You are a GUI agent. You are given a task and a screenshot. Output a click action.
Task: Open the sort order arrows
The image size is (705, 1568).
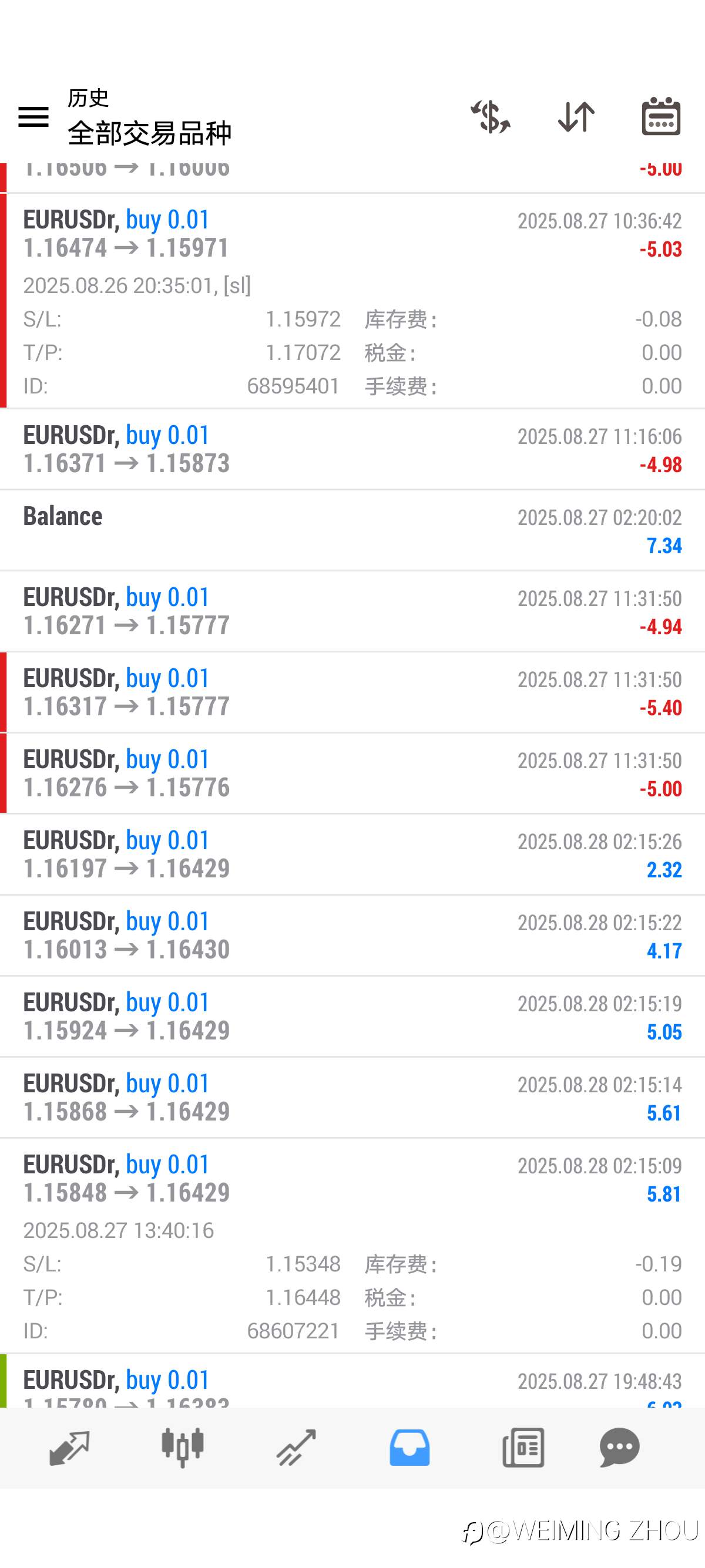pos(576,117)
